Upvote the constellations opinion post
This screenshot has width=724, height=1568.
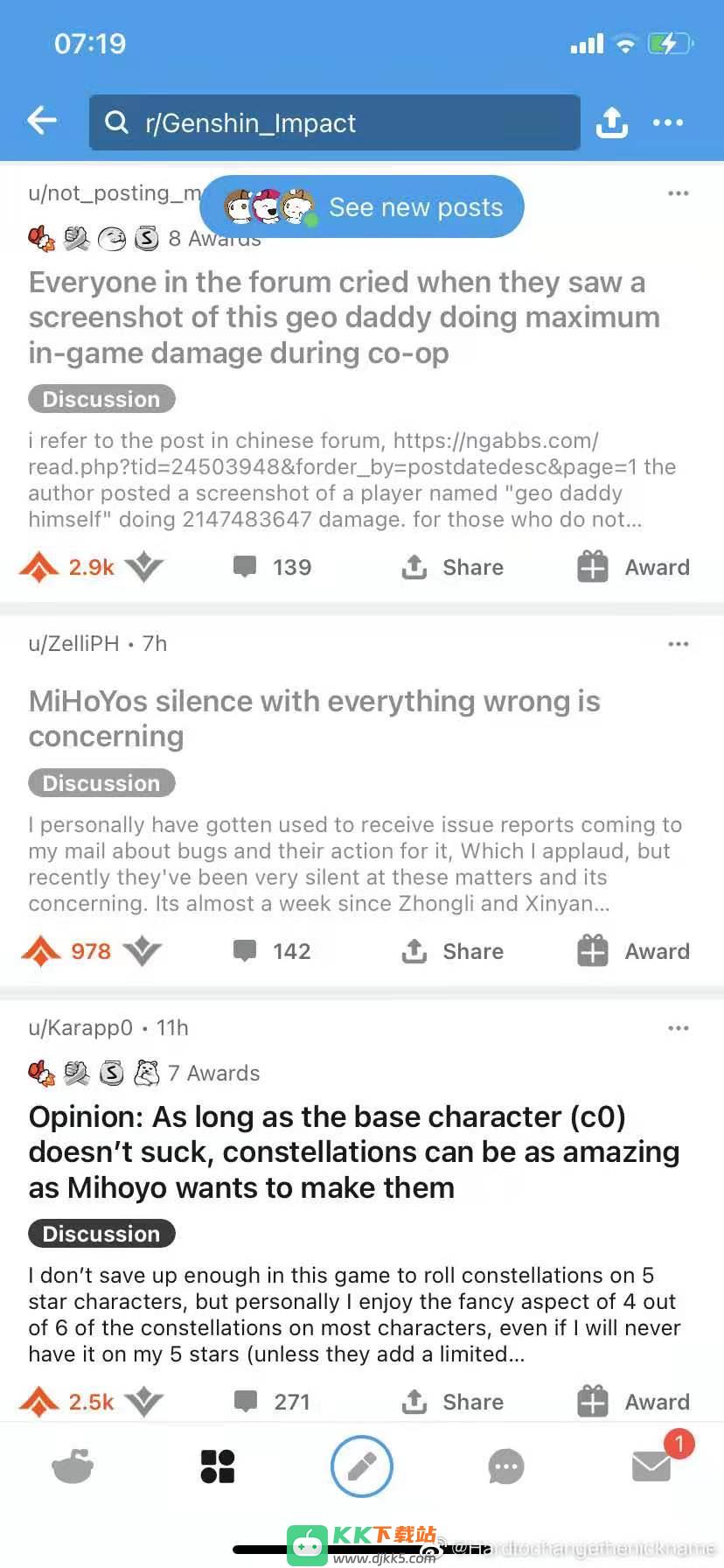click(x=39, y=1402)
